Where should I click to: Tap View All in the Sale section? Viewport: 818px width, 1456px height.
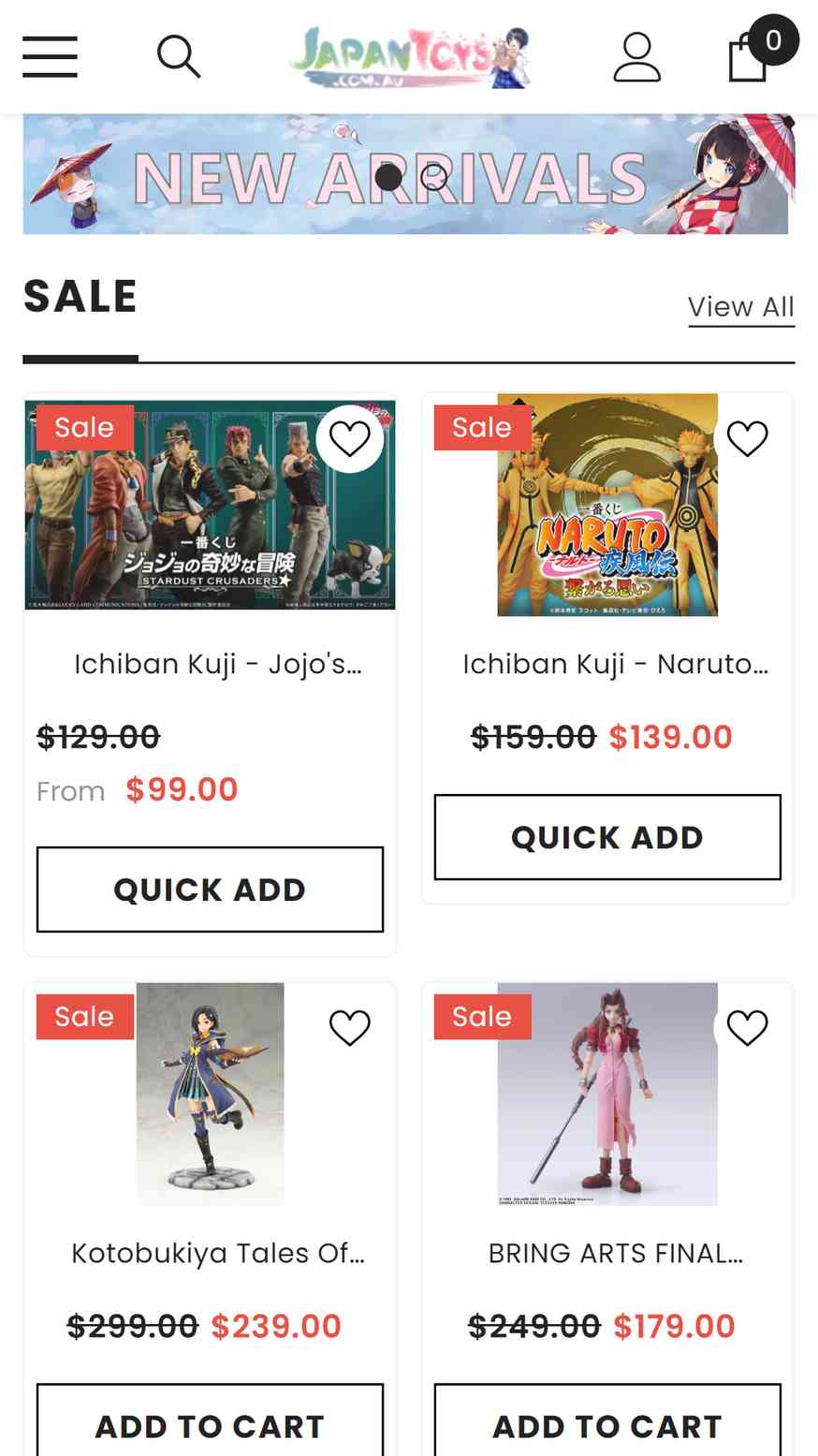(x=741, y=307)
